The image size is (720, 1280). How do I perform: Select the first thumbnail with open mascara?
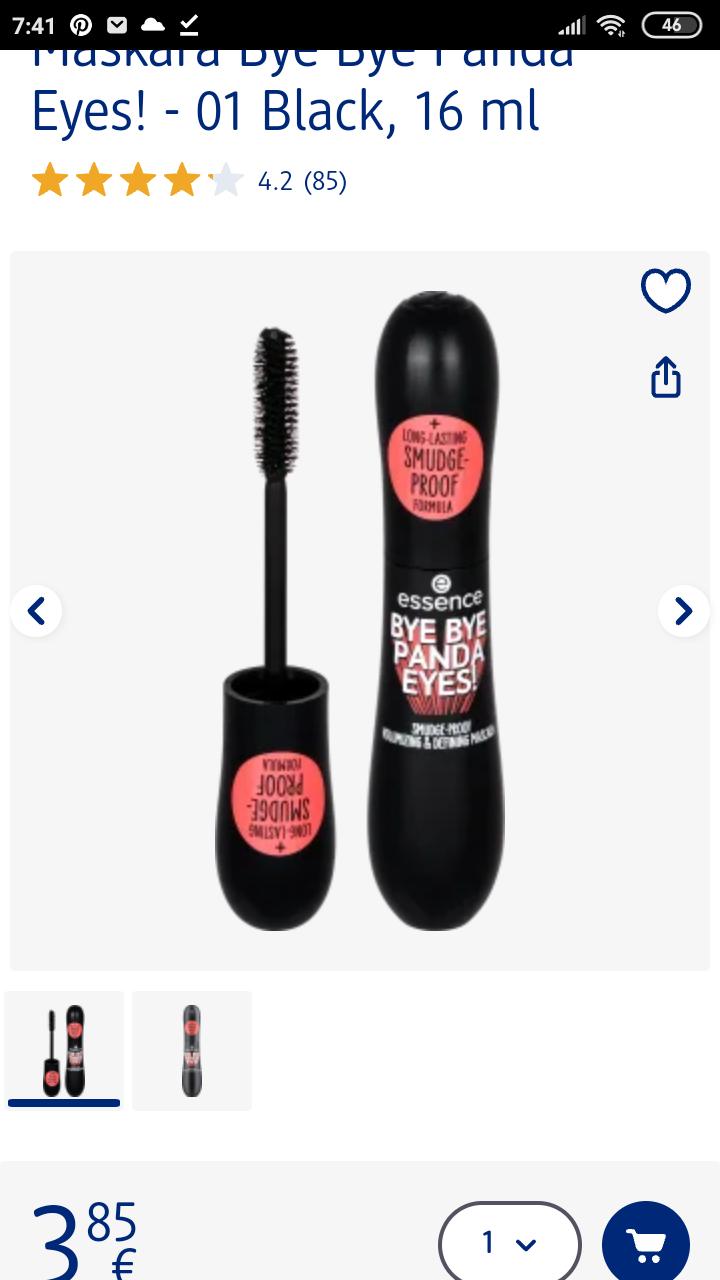(64, 1050)
